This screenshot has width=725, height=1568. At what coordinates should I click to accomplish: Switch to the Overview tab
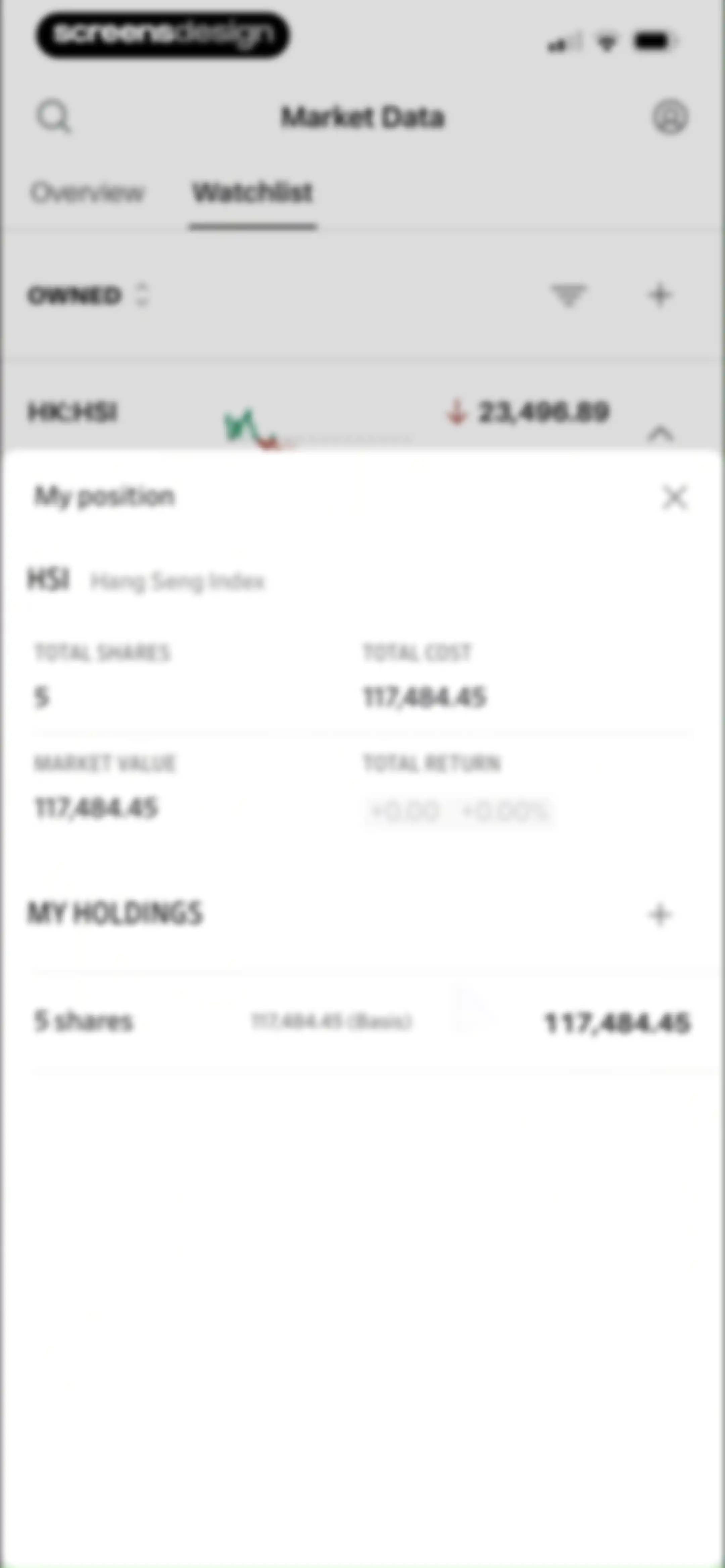click(88, 192)
